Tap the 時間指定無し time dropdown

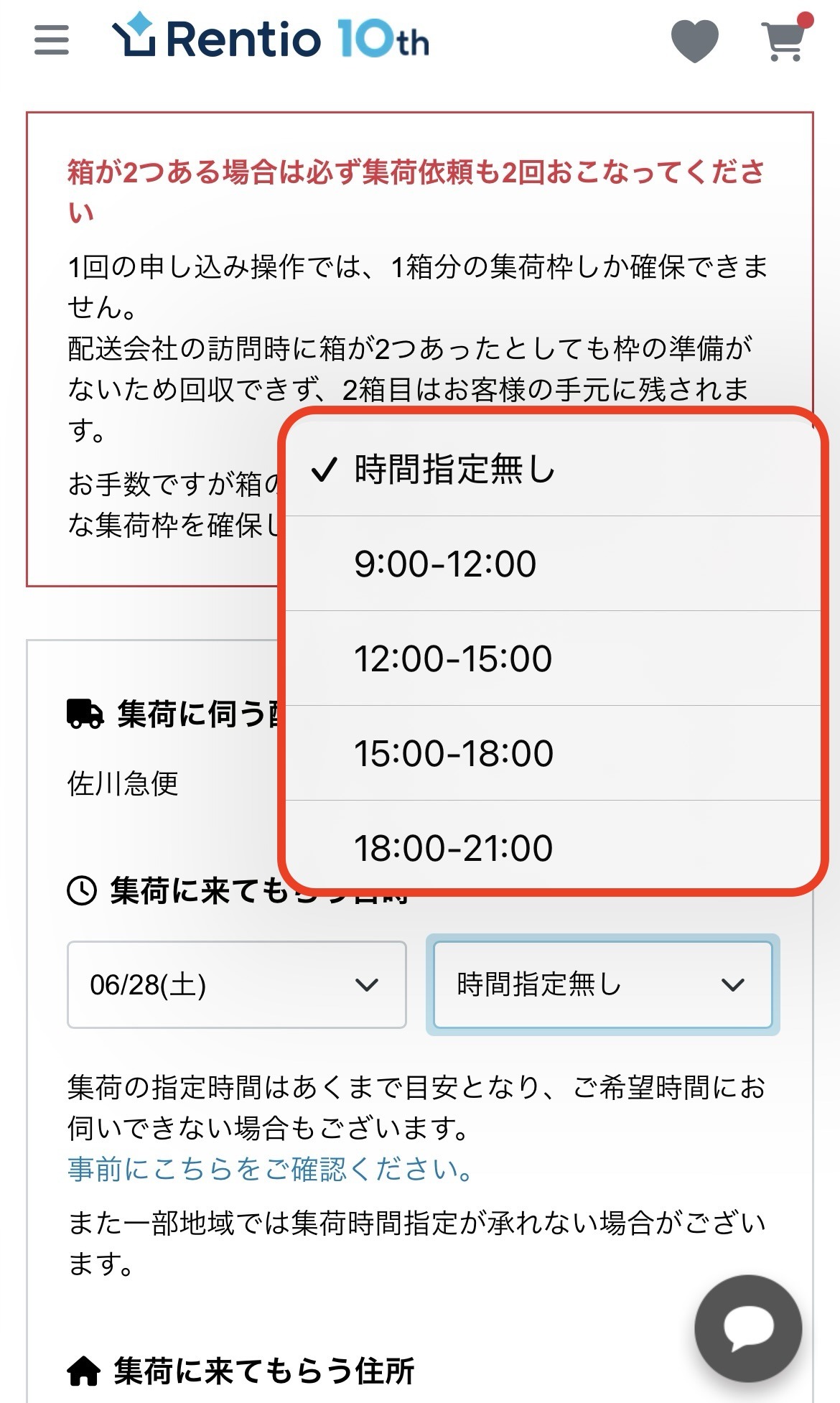603,984
